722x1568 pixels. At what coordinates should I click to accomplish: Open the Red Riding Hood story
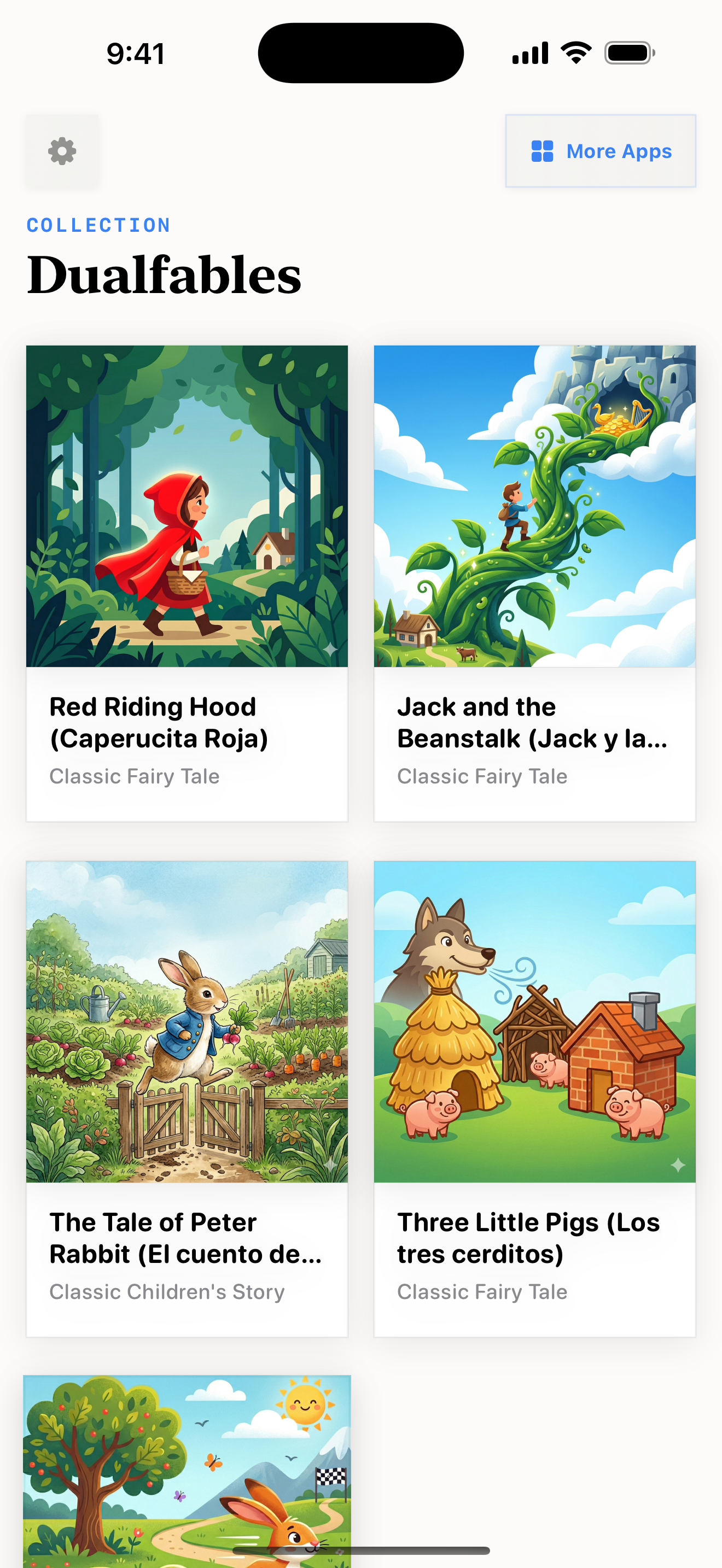[187, 582]
